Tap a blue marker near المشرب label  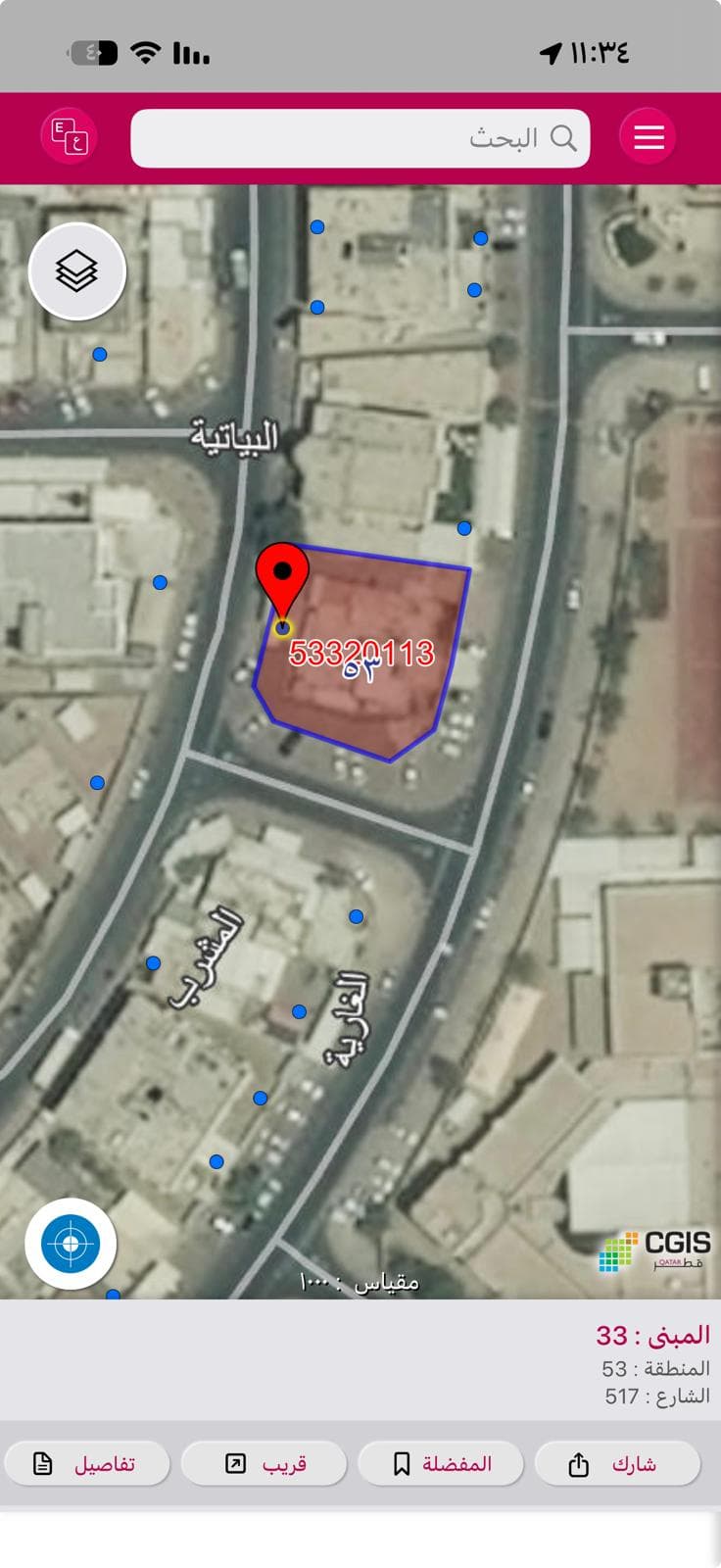click(x=154, y=963)
